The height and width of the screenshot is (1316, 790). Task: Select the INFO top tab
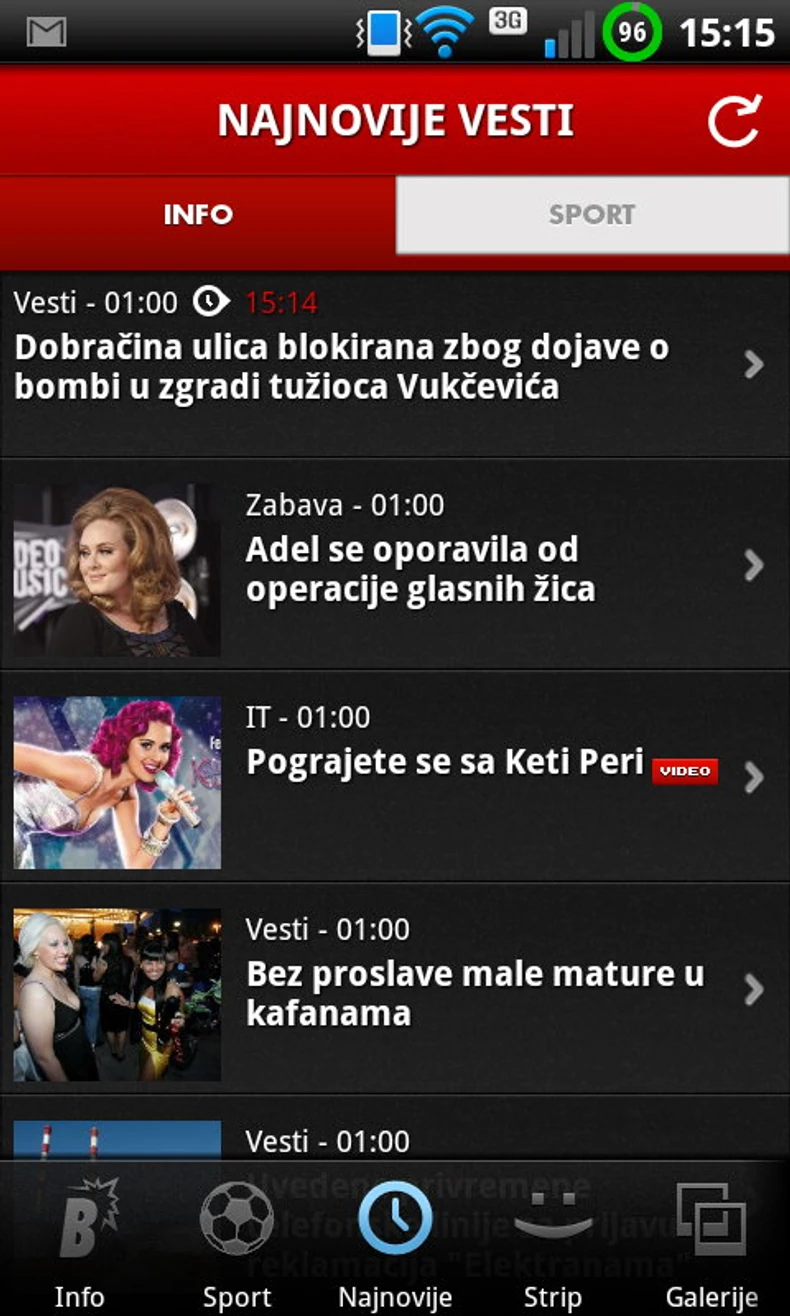click(198, 215)
